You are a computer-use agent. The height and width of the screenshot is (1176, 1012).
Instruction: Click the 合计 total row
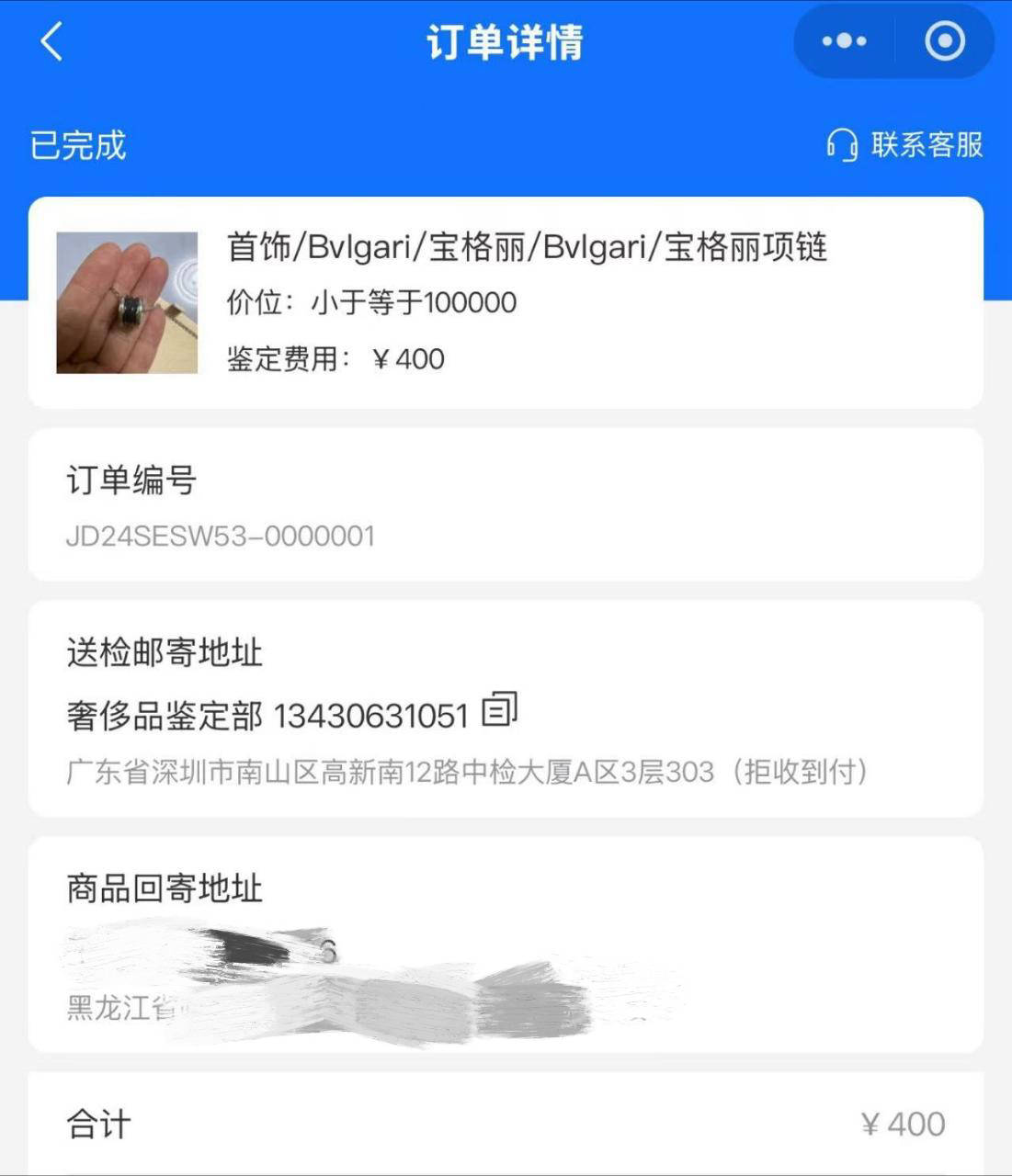(96, 1123)
